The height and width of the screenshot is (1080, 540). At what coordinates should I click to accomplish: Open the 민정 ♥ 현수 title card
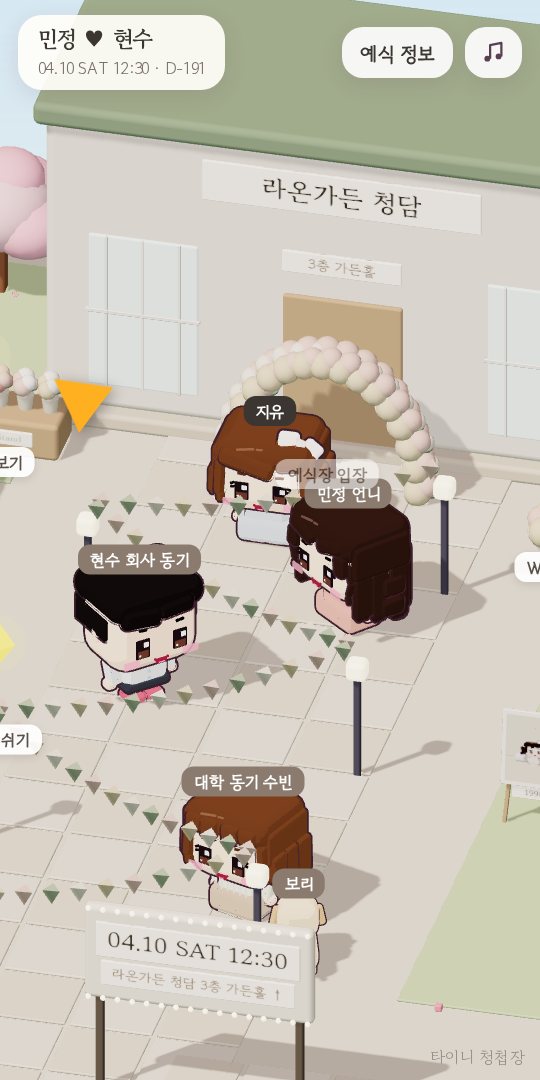121,52
